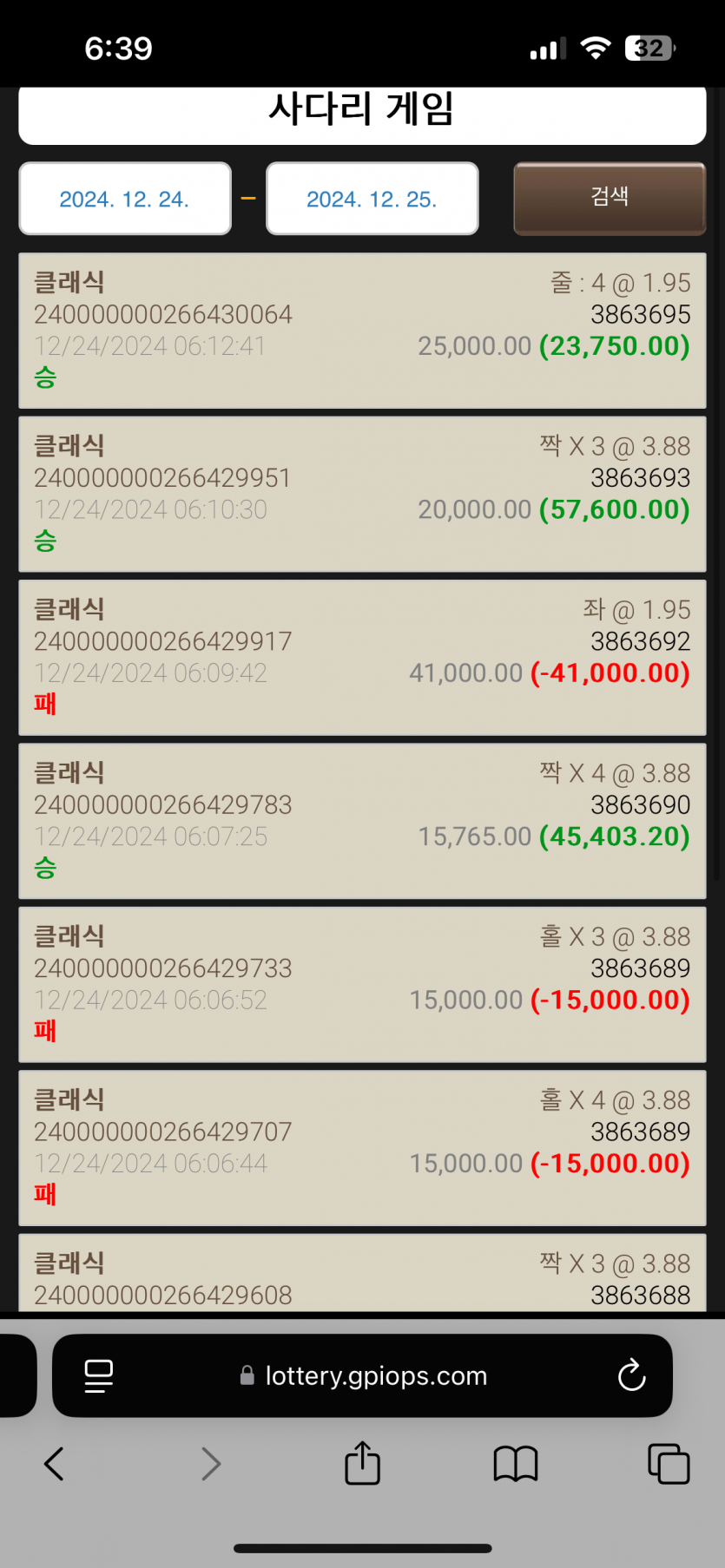Show all open tabs
725x1568 pixels.
point(669,1464)
